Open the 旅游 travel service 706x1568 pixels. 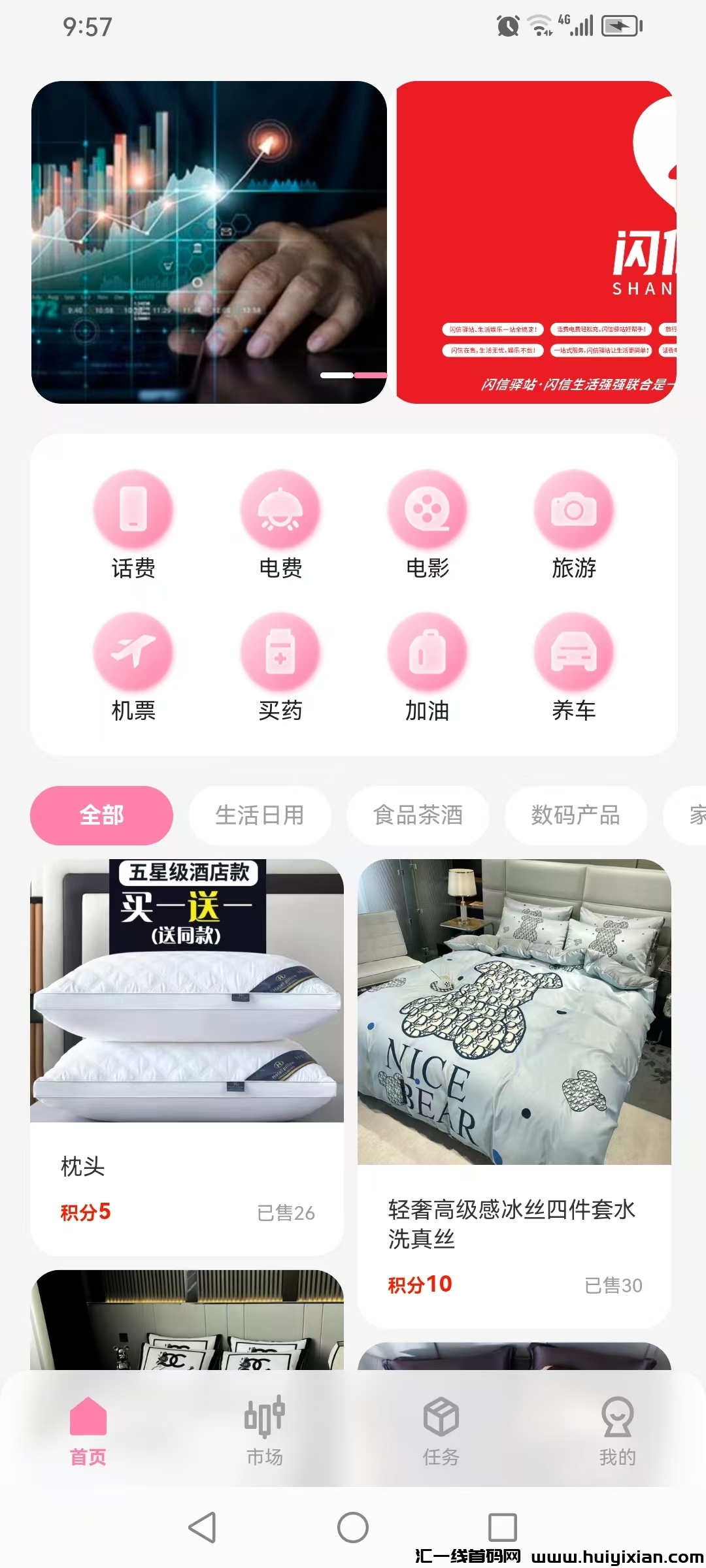tap(574, 523)
